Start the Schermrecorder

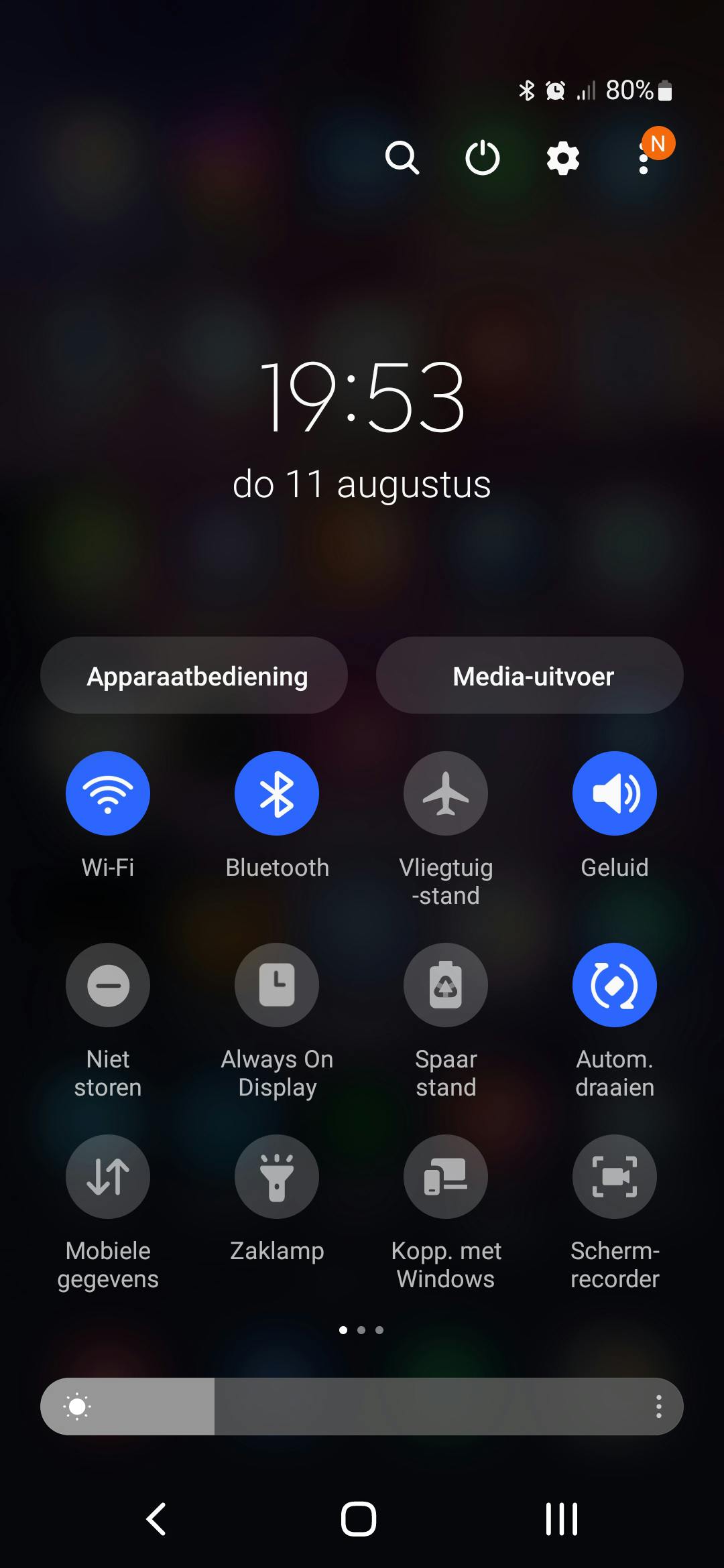(x=615, y=1177)
